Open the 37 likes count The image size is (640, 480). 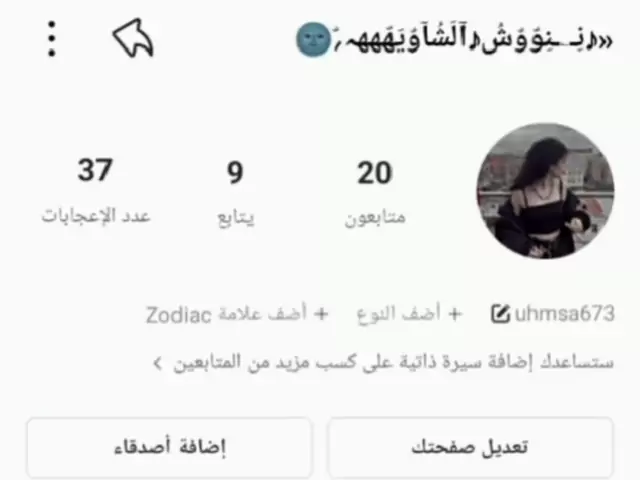point(95,190)
